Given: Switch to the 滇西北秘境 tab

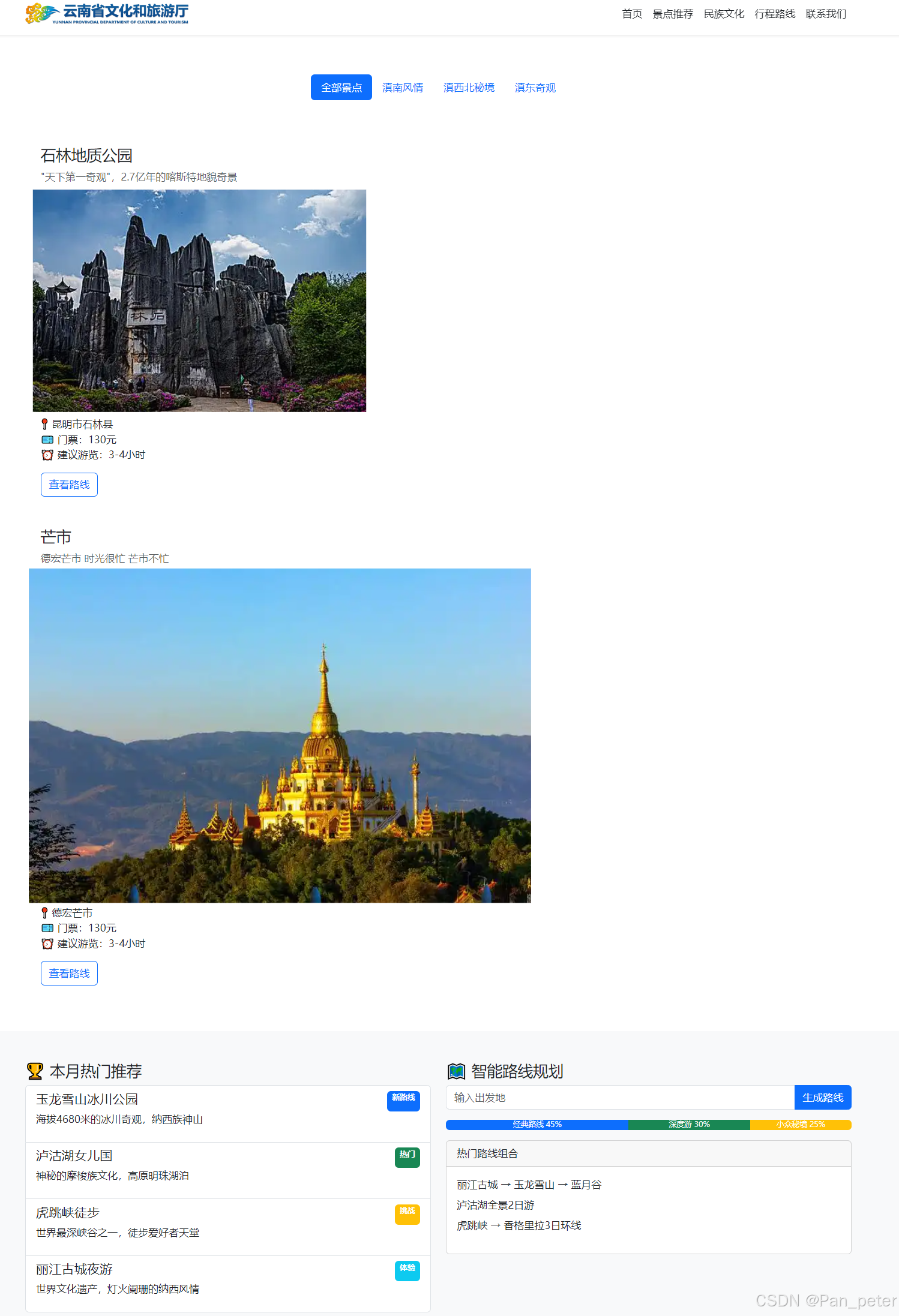Looking at the screenshot, I should point(469,88).
